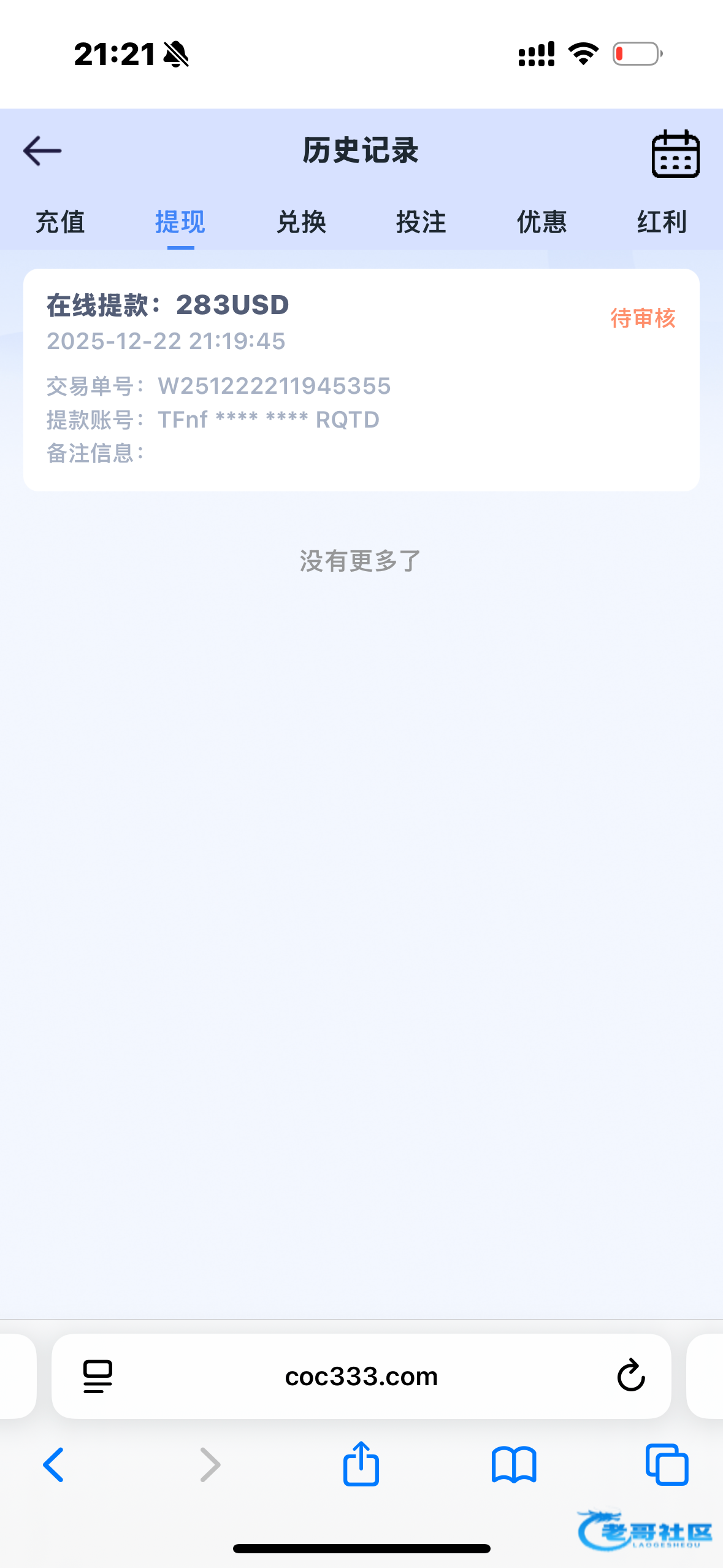Screen dimensions: 723x1568
Task: Switch to the 充值 tab
Action: (x=60, y=222)
